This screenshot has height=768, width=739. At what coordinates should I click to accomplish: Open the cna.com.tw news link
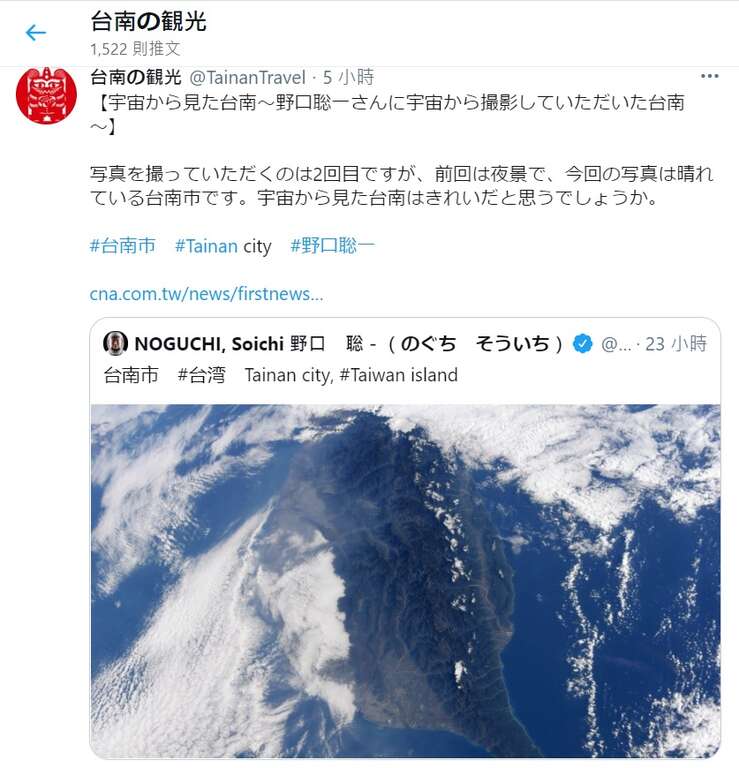point(206,294)
